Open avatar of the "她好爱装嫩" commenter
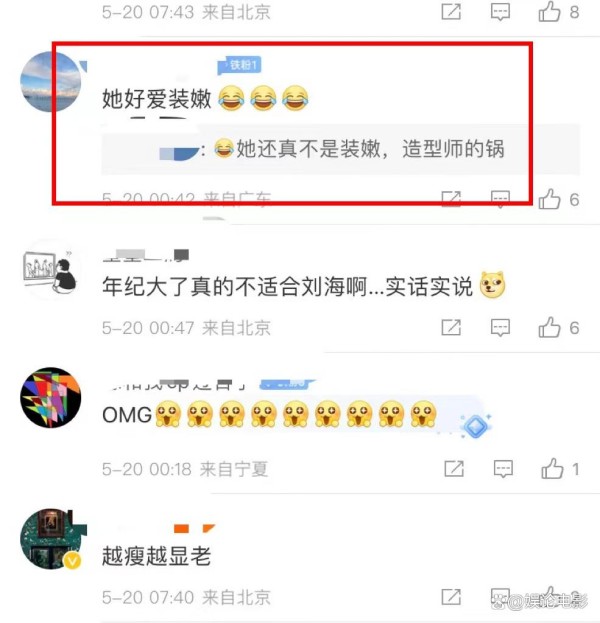 point(50,82)
